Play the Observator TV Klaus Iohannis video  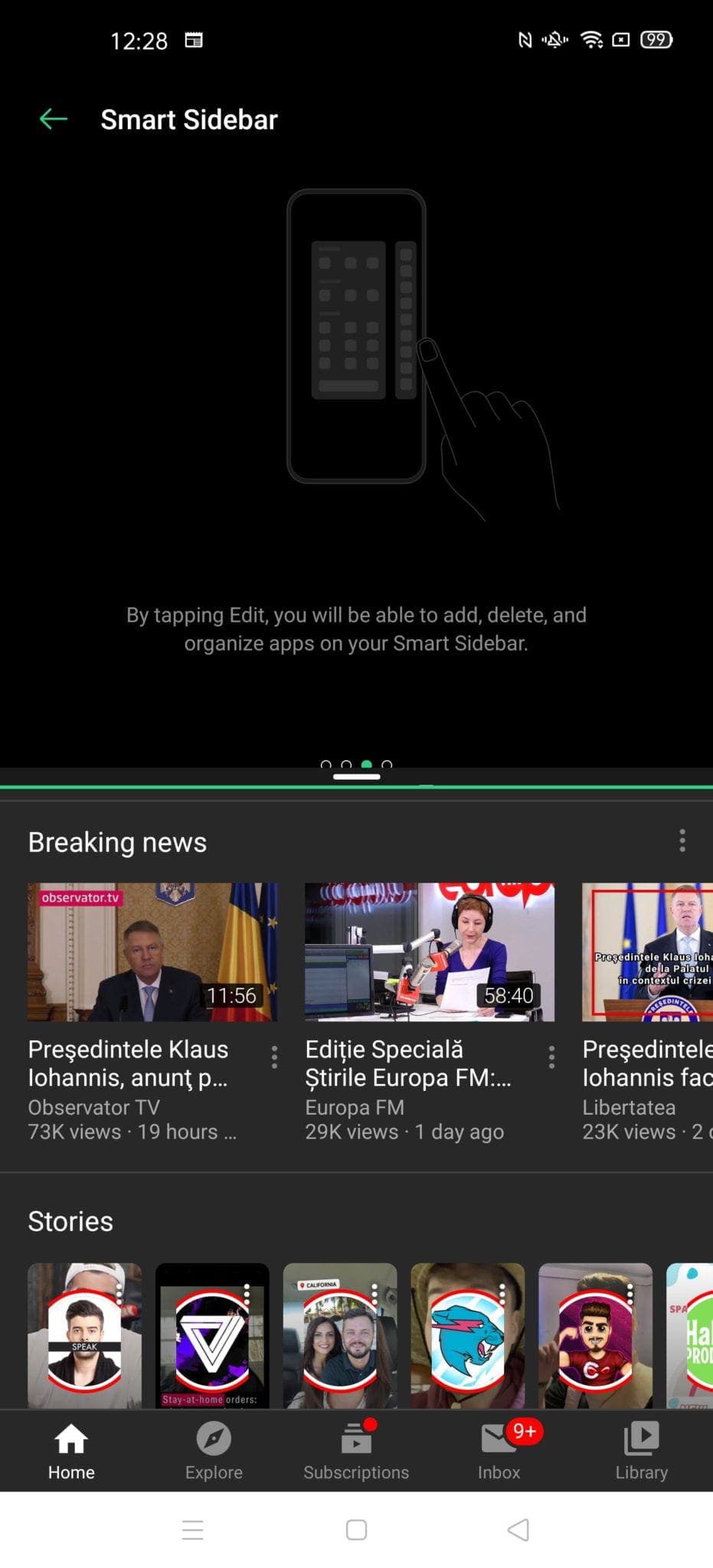[x=152, y=952]
